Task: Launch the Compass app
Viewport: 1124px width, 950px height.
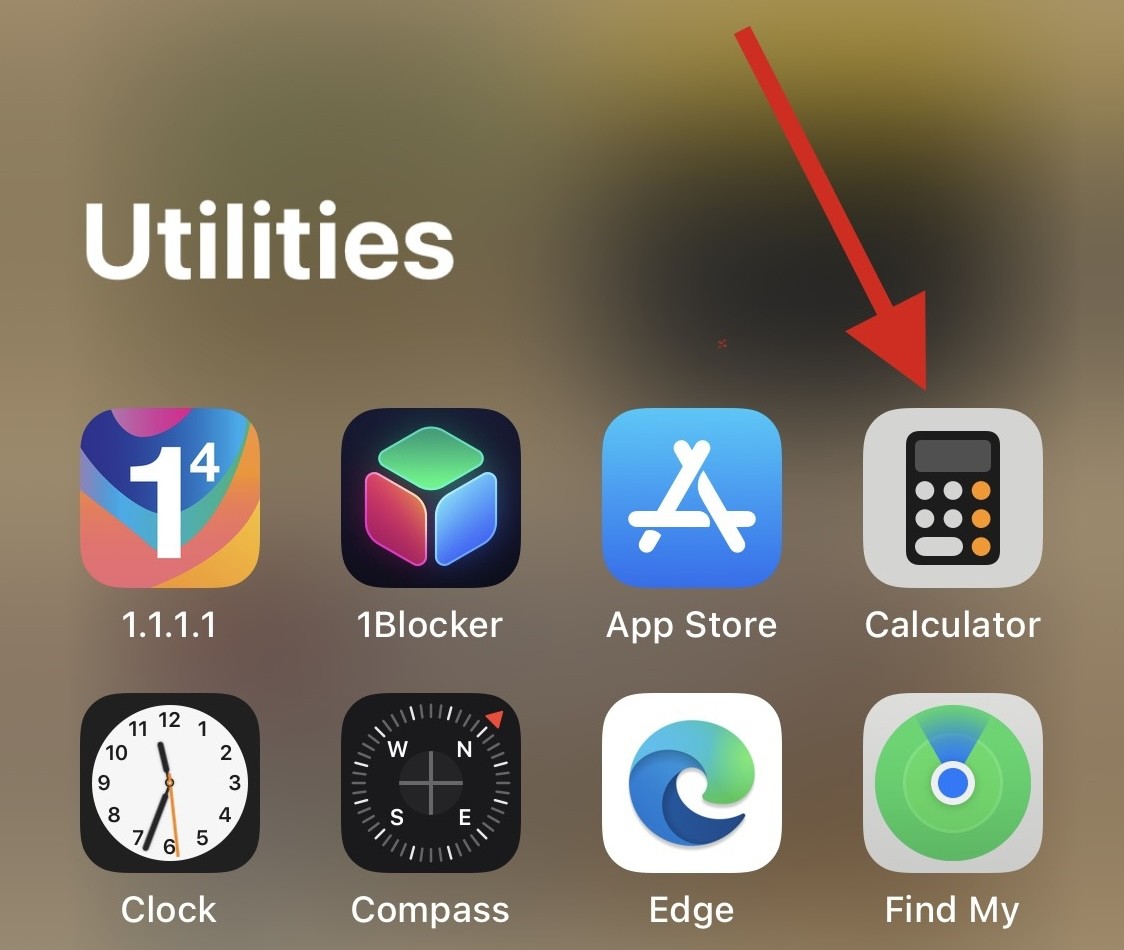Action: pos(431,783)
